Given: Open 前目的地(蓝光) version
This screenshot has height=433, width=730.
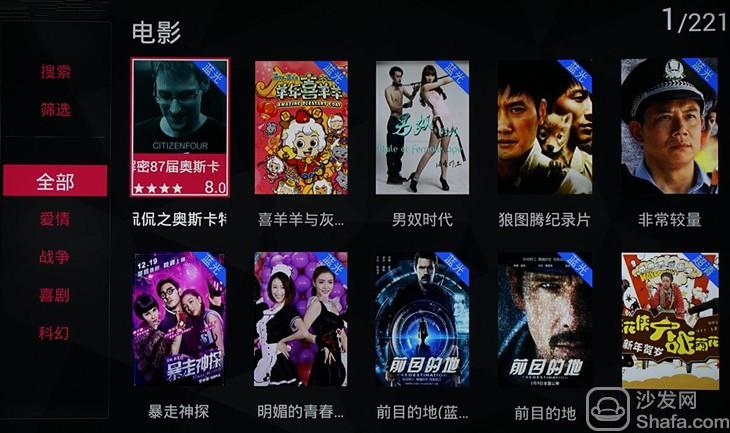Looking at the screenshot, I should click(x=422, y=320).
